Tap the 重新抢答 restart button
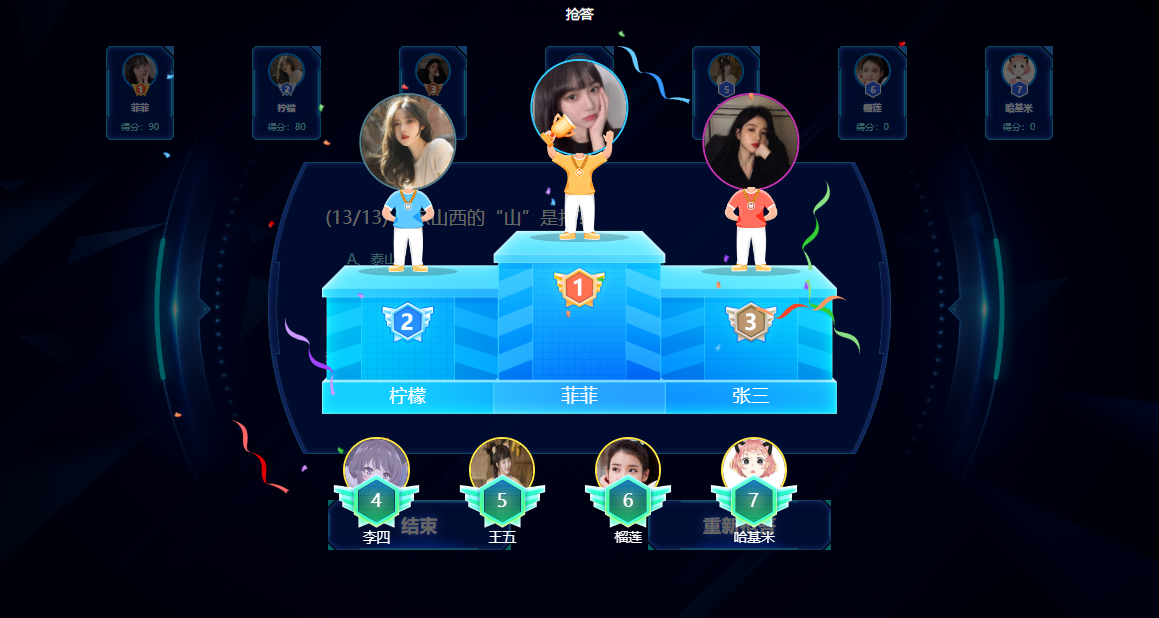Image resolution: width=1159 pixels, height=618 pixels. click(700, 526)
